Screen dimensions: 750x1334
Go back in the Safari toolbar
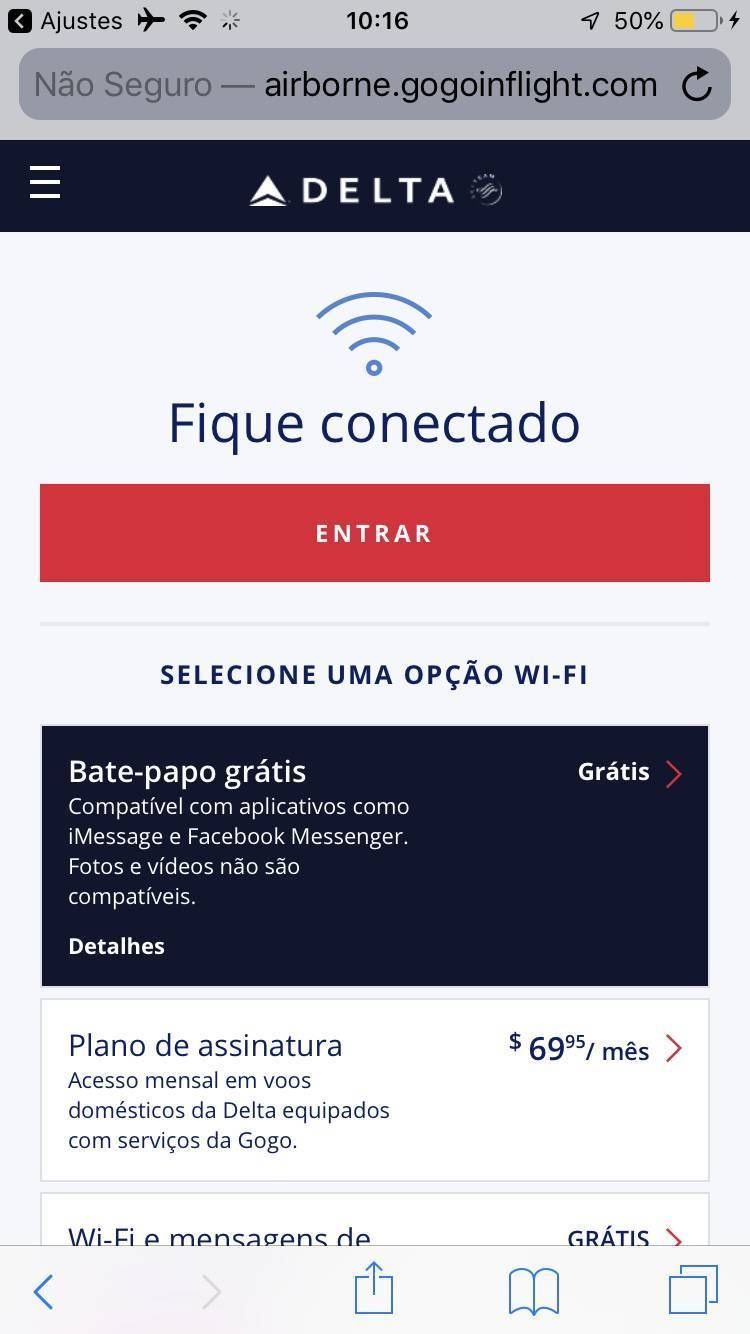(43, 1292)
